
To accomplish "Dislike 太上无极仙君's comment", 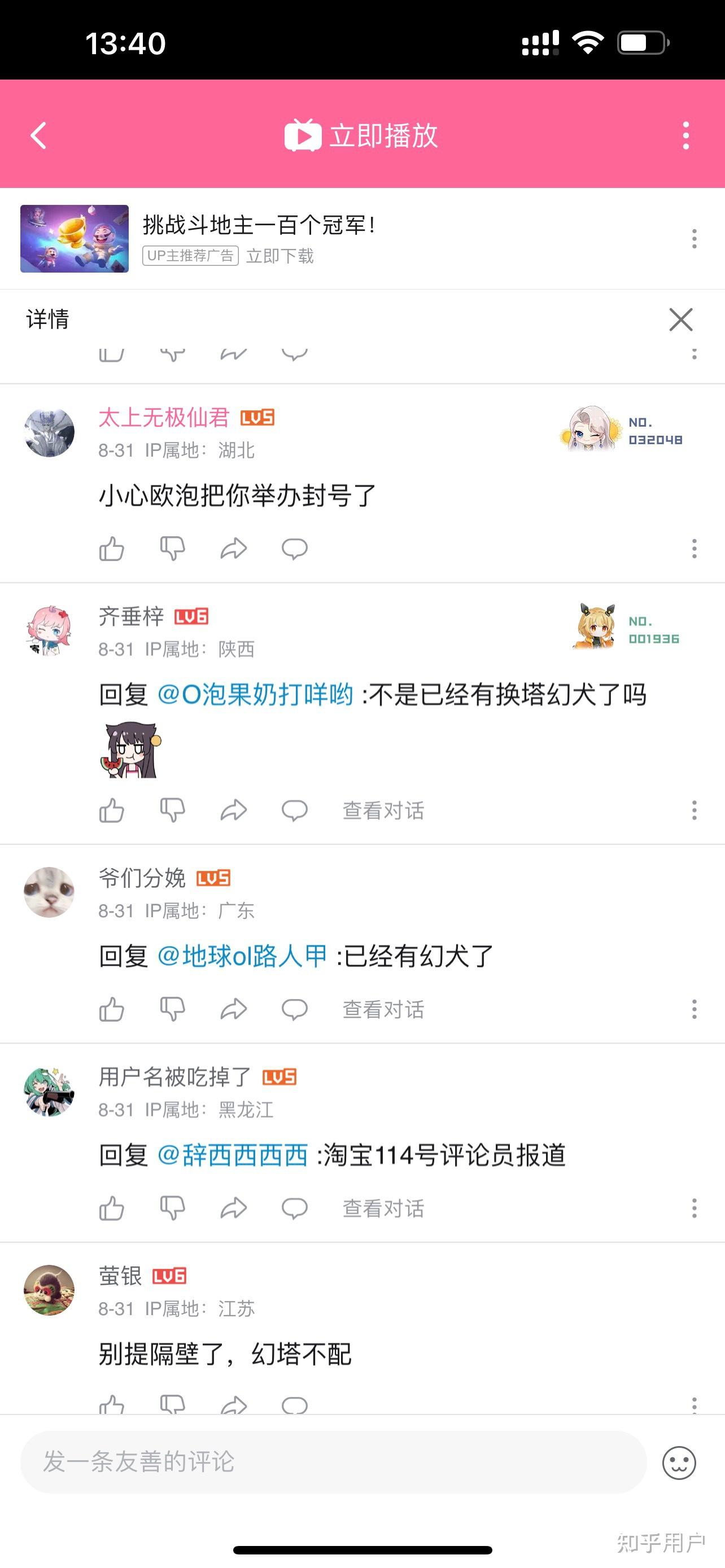I will tap(172, 549).
